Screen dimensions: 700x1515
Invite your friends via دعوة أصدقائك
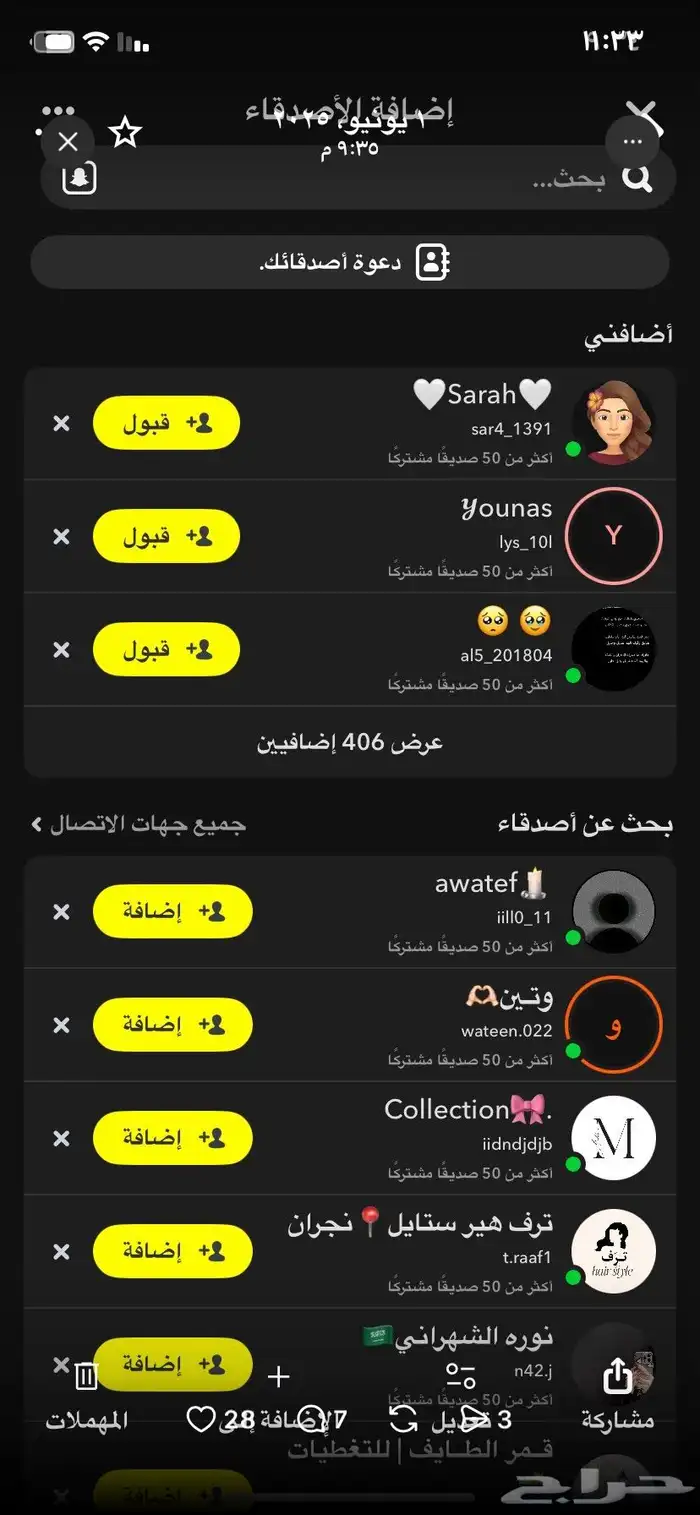click(x=350, y=263)
